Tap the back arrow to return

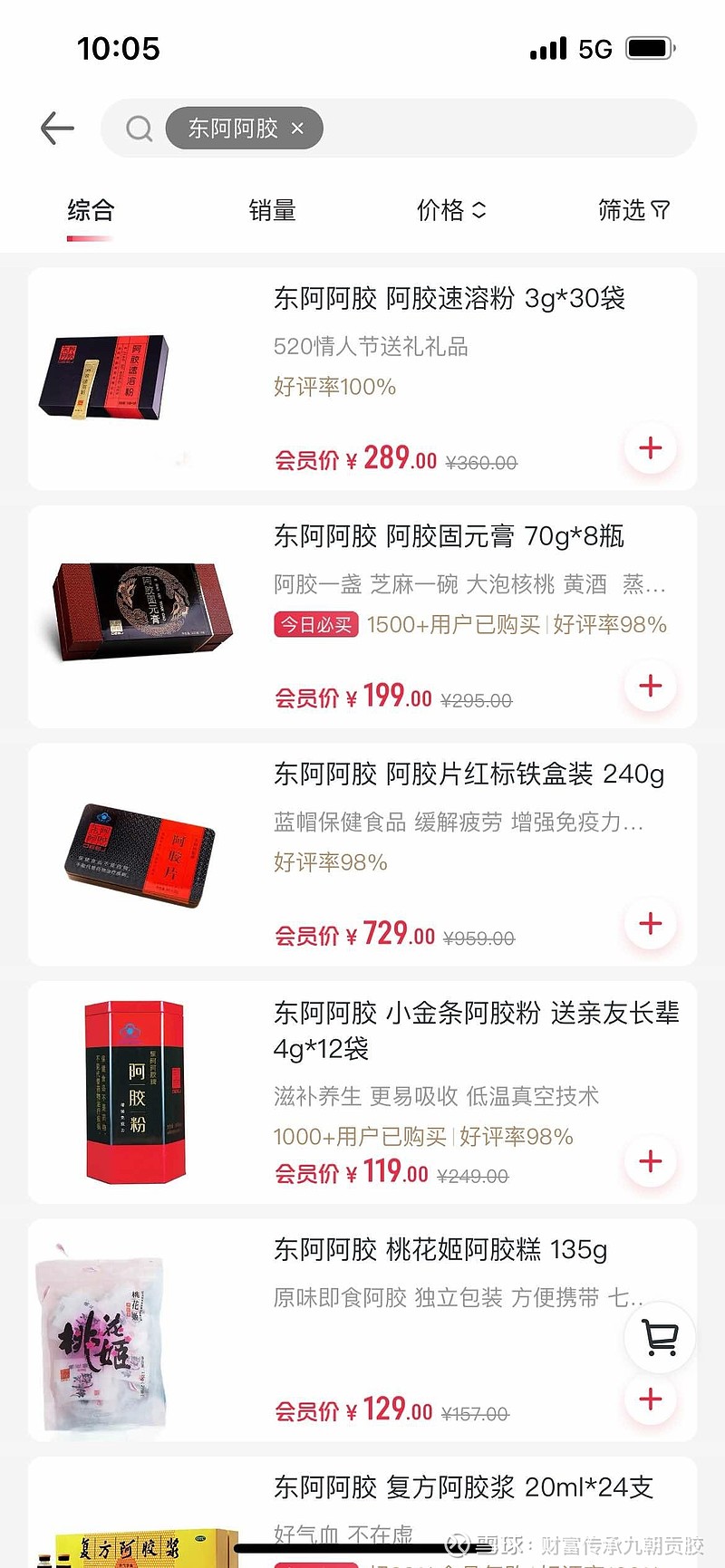(x=57, y=128)
